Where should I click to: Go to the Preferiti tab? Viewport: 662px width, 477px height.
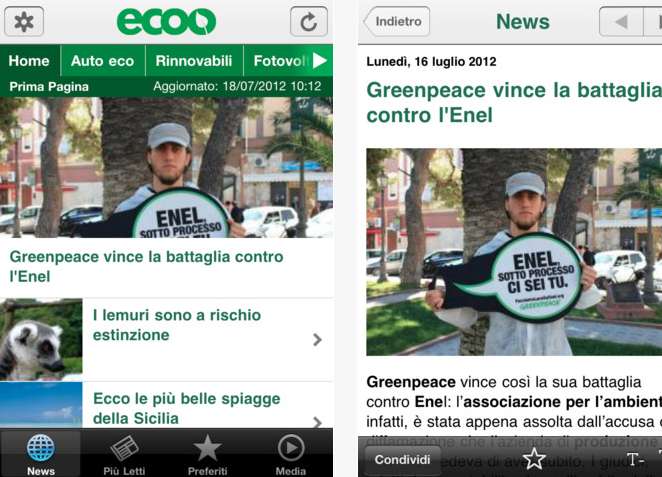pos(207,453)
